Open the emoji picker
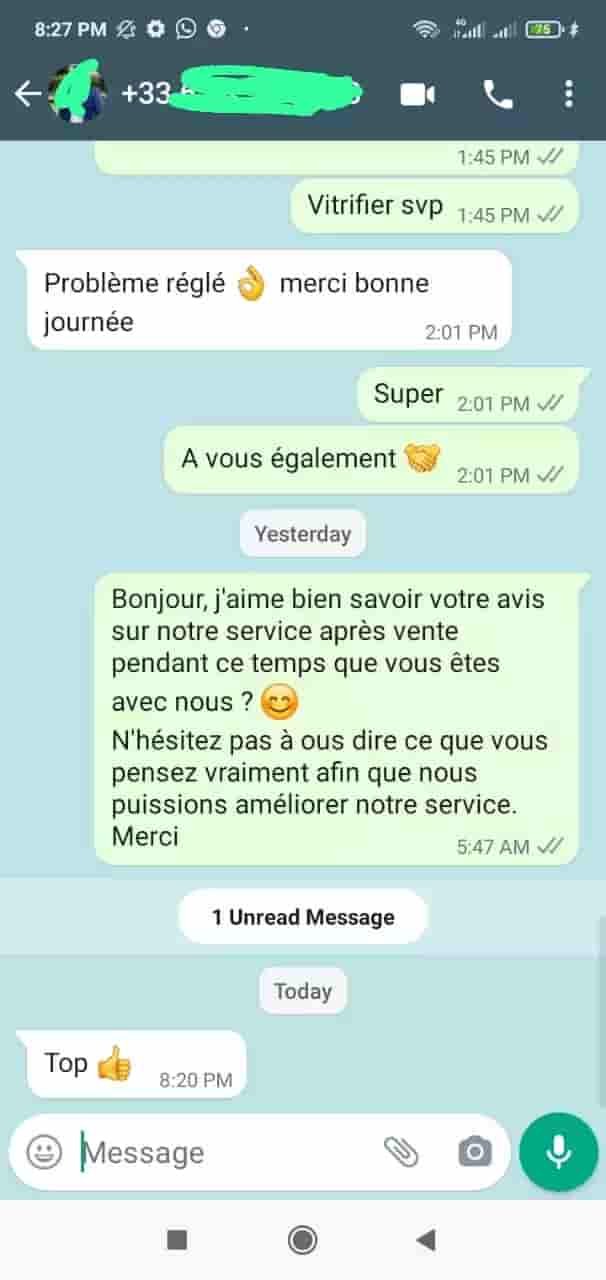This screenshot has height=1280, width=606. coord(44,1152)
